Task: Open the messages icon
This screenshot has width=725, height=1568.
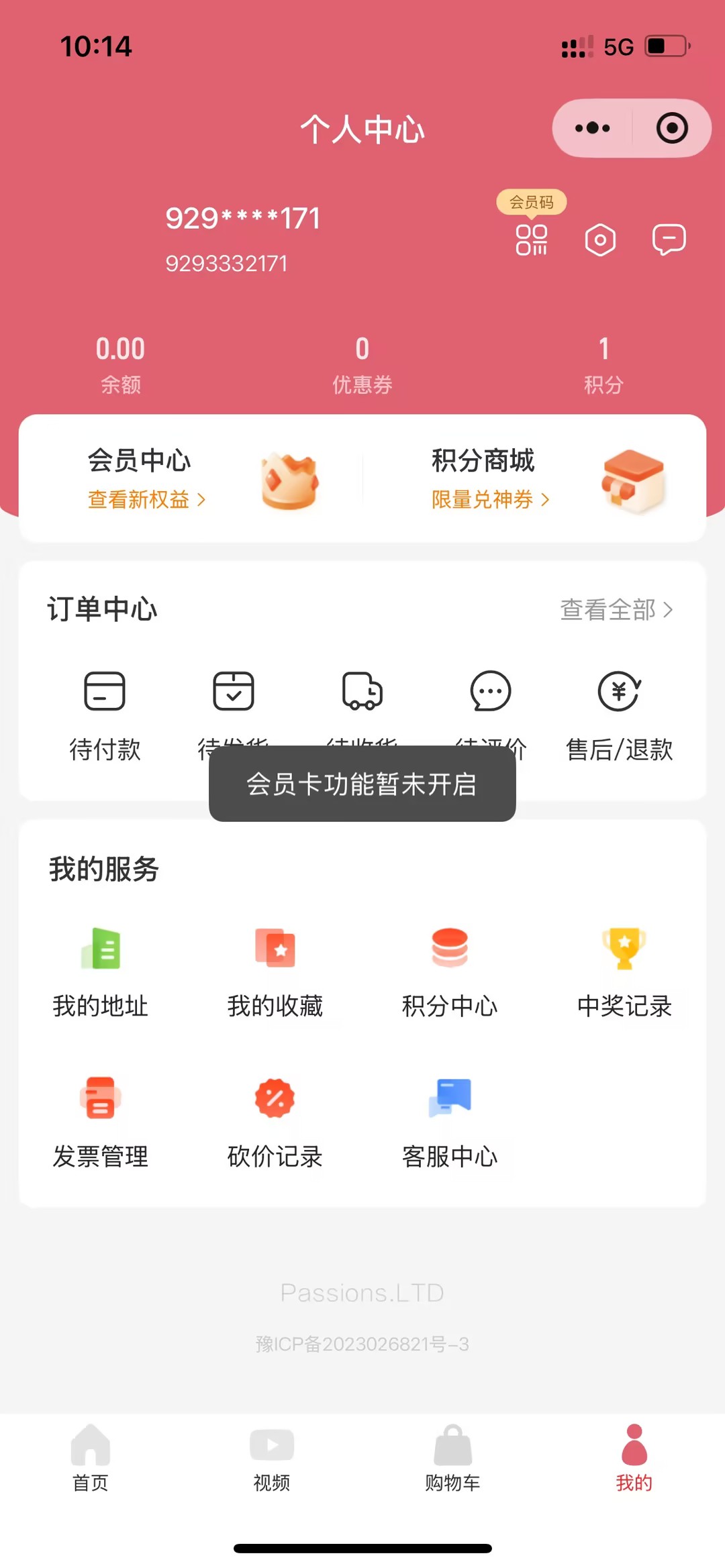Action: [669, 240]
